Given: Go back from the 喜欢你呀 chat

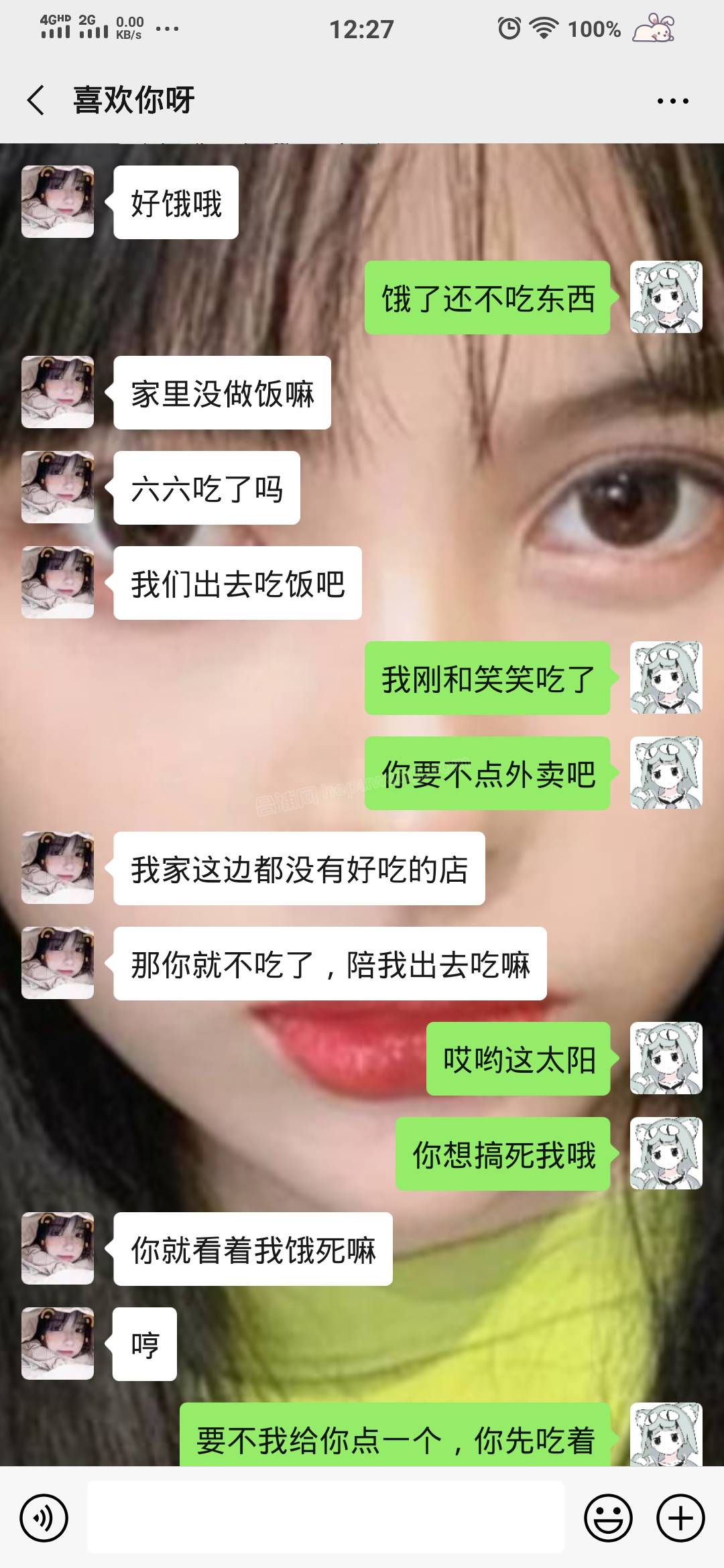Looking at the screenshot, I should tap(36, 101).
